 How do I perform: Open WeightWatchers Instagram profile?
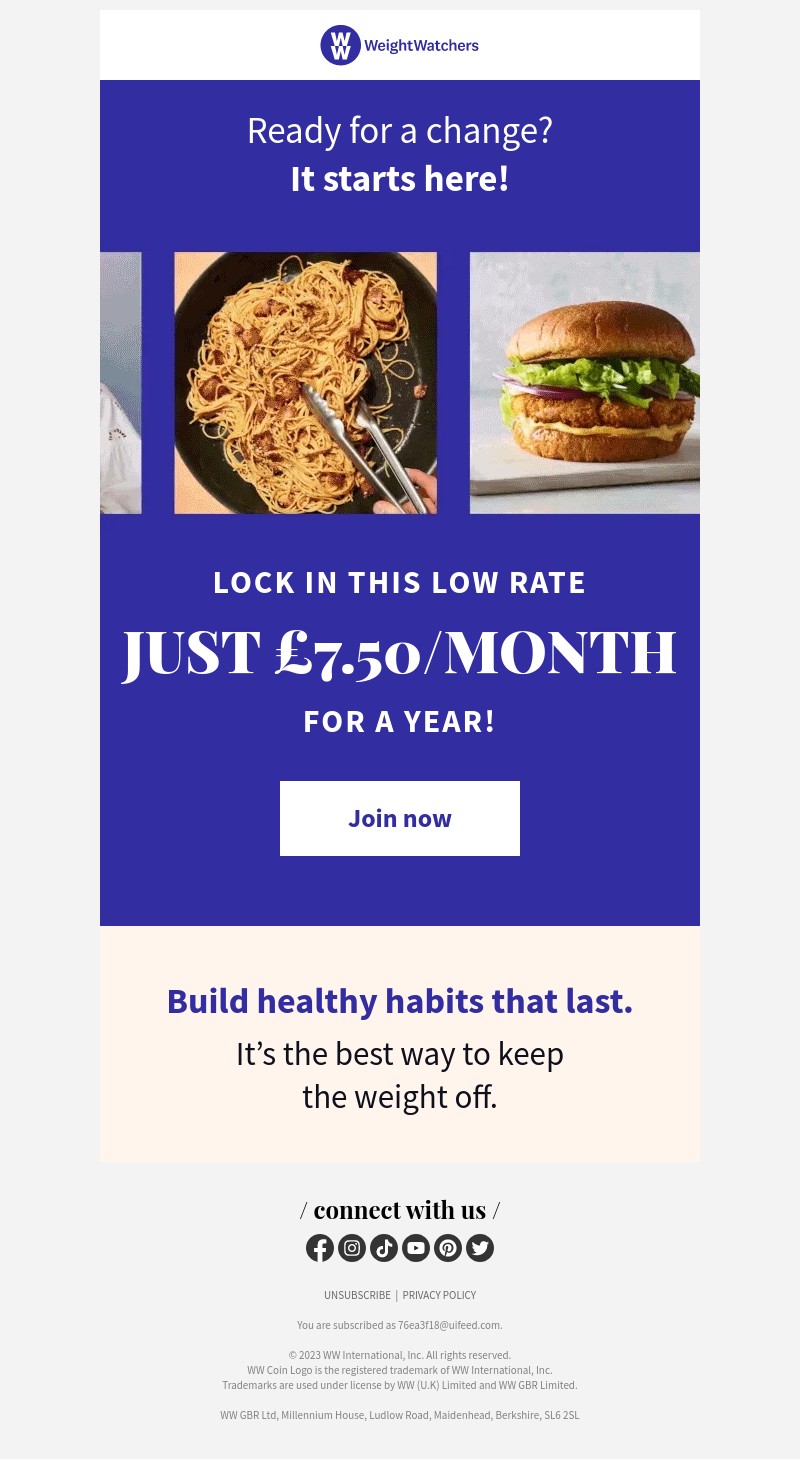tap(352, 1248)
